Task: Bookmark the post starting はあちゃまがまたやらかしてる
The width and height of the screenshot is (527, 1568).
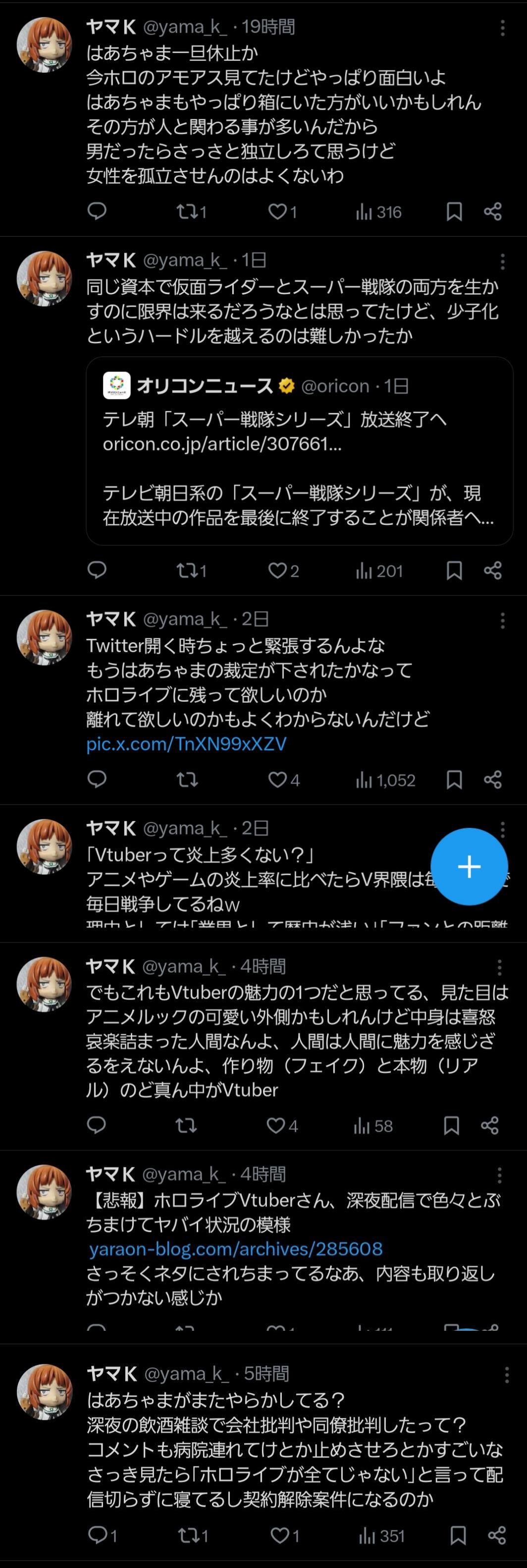Action: pyautogui.click(x=458, y=1536)
